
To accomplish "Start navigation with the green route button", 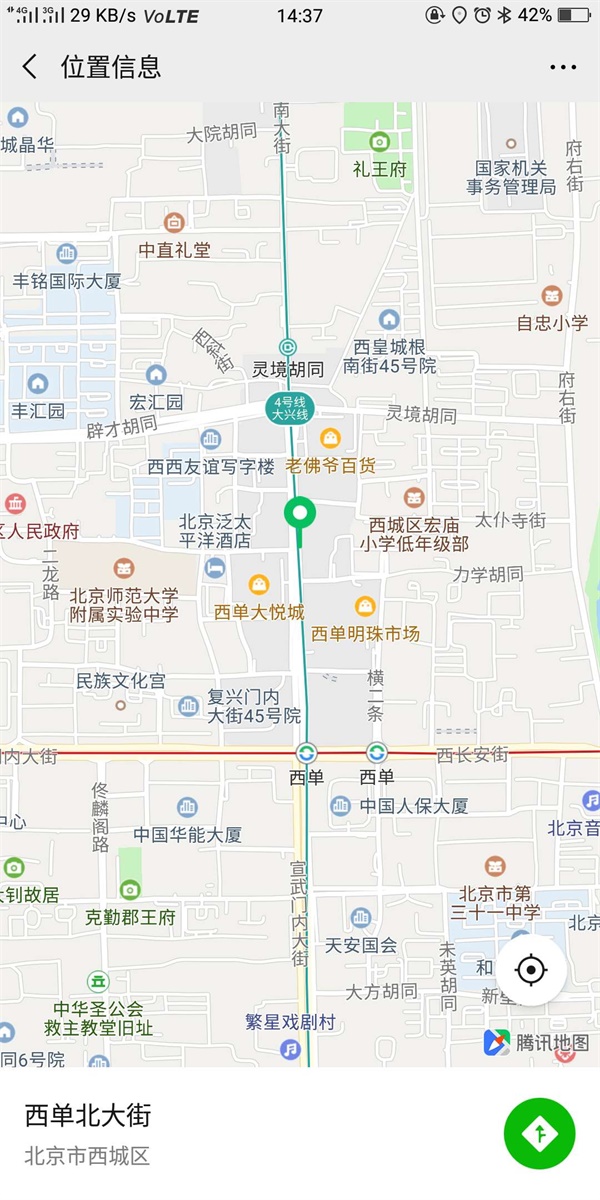I will [x=540, y=1134].
